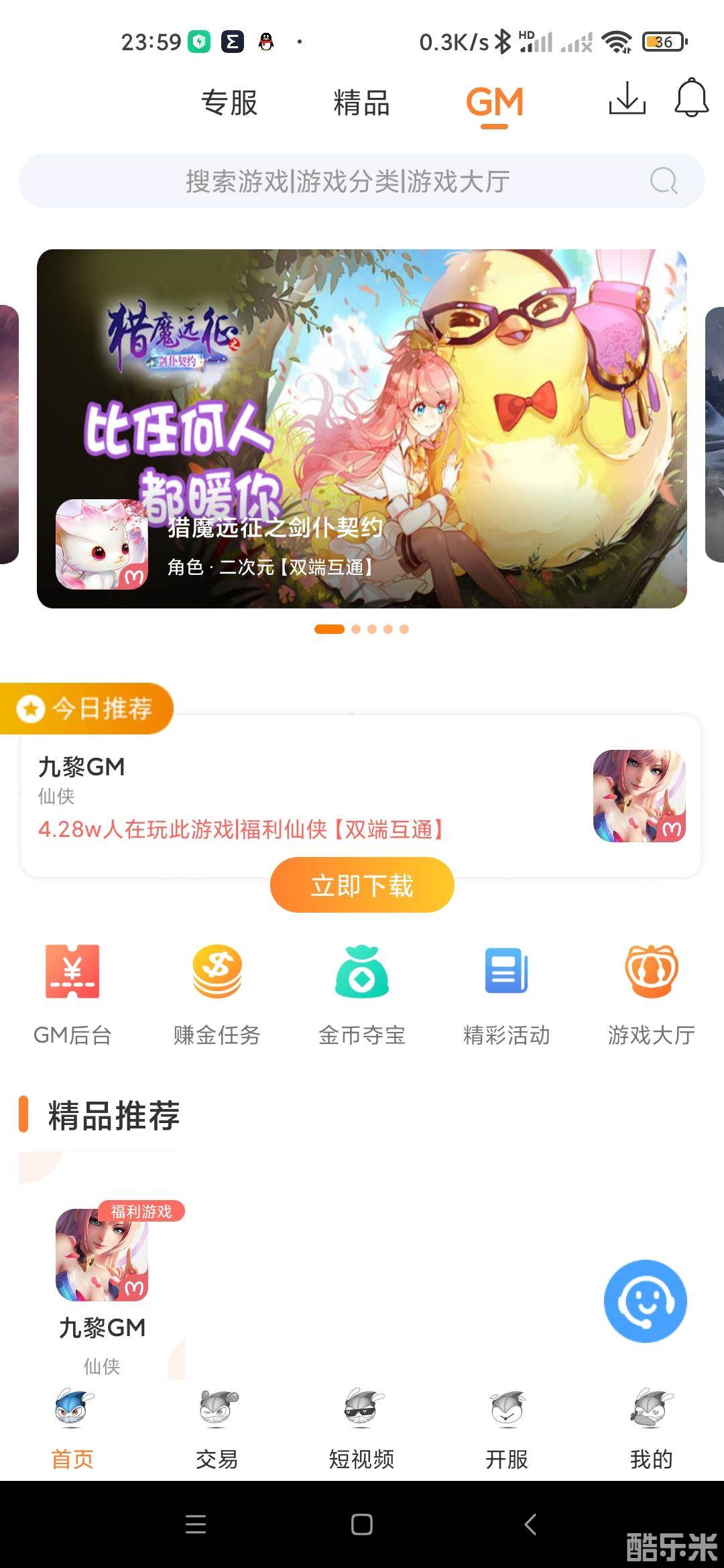Switch to the 专服 tab
The image size is (724, 1568).
(x=229, y=103)
